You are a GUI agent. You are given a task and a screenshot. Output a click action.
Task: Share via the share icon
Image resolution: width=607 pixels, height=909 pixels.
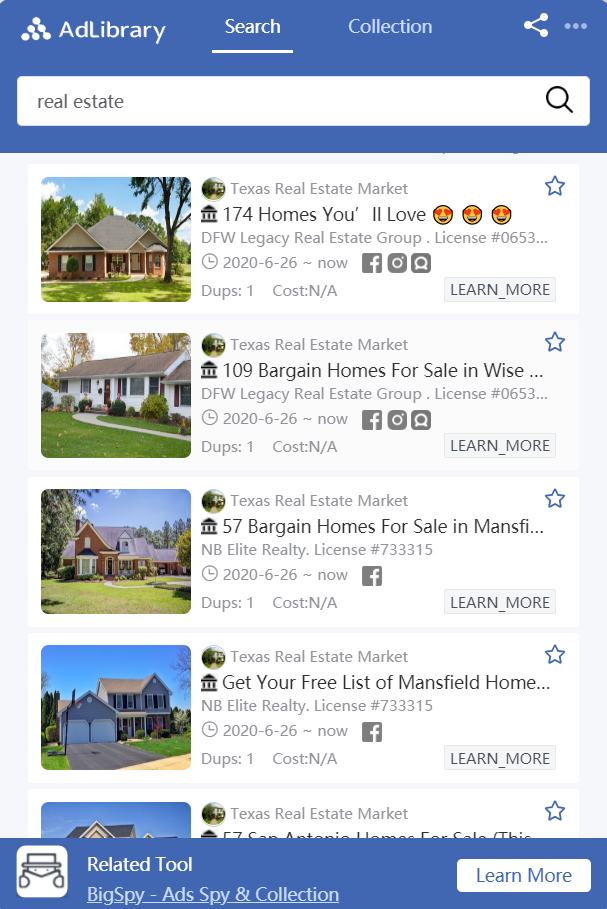[x=536, y=26]
